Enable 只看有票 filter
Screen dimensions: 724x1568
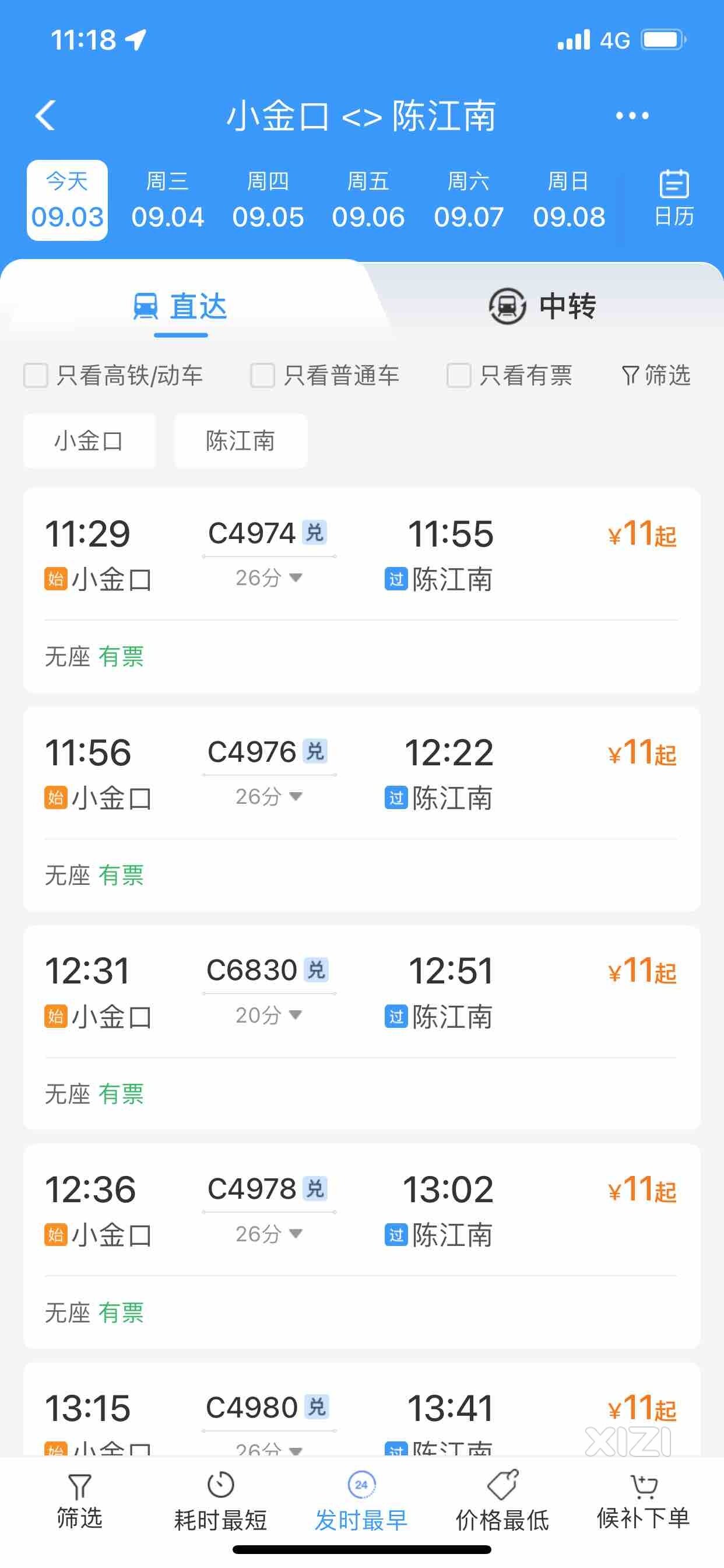[510, 376]
